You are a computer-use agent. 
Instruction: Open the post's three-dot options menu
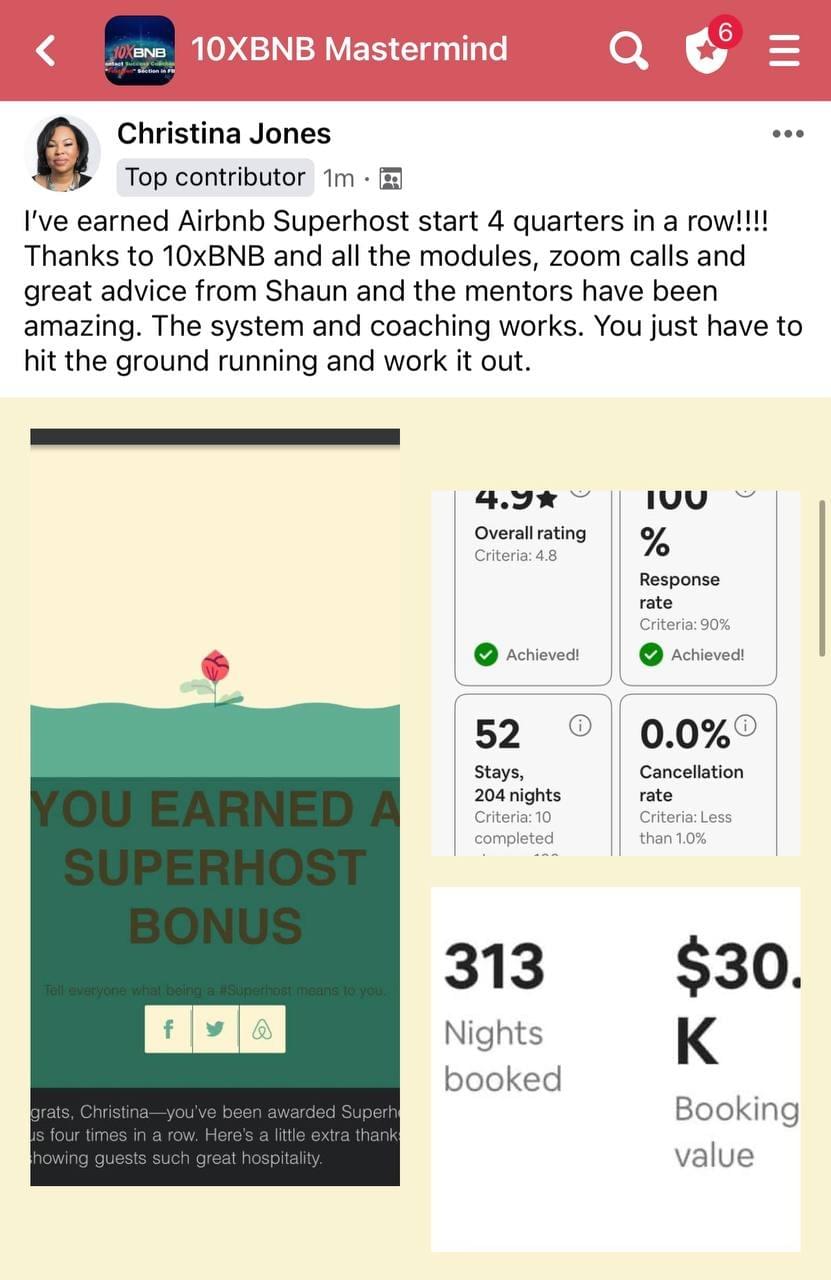pyautogui.click(x=788, y=134)
